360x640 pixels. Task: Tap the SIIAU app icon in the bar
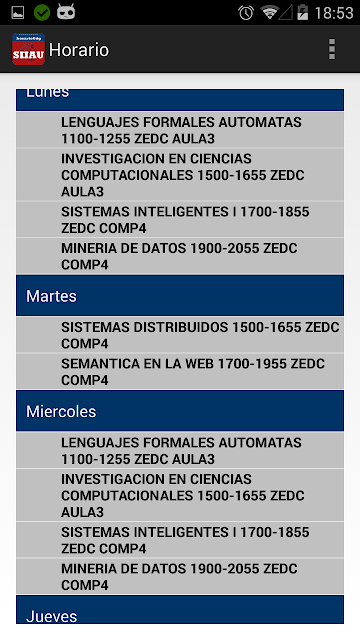point(28,49)
